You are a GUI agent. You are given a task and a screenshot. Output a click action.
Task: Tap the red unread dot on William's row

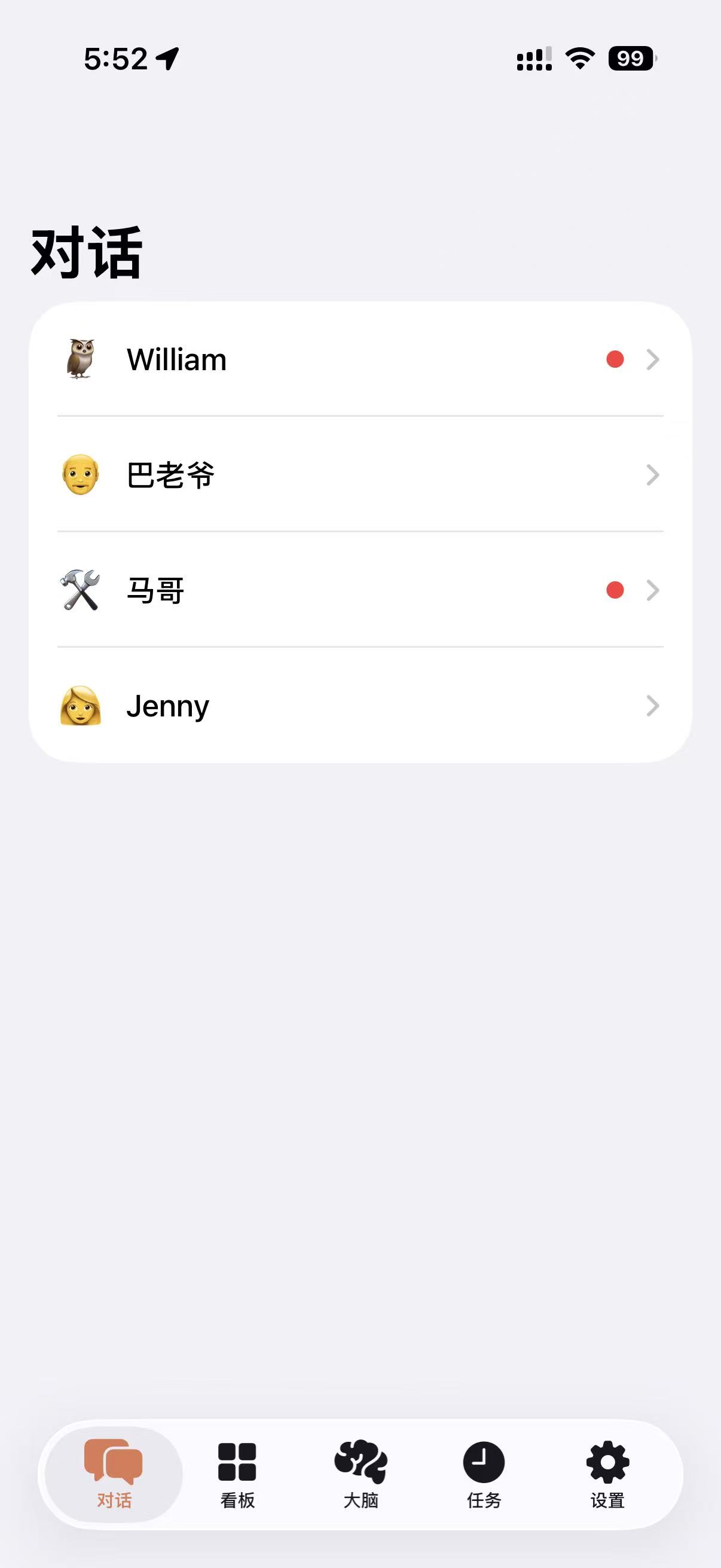coord(615,359)
